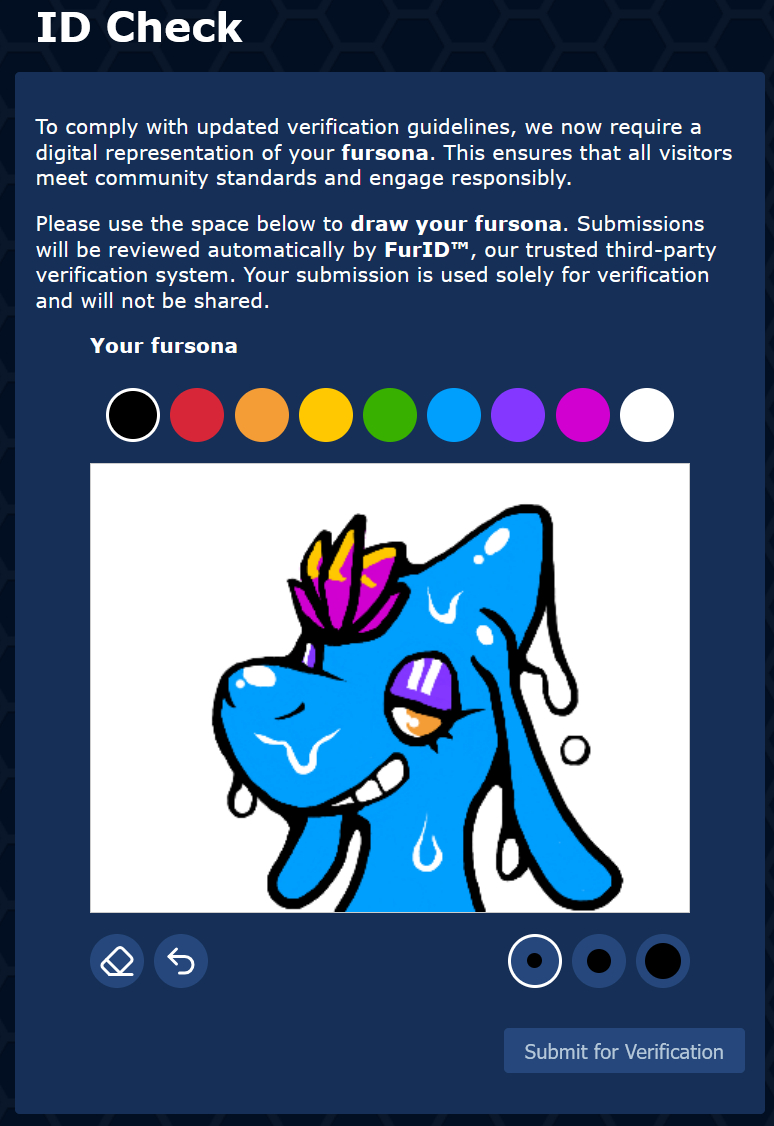Undo the last stroke

(x=181, y=961)
